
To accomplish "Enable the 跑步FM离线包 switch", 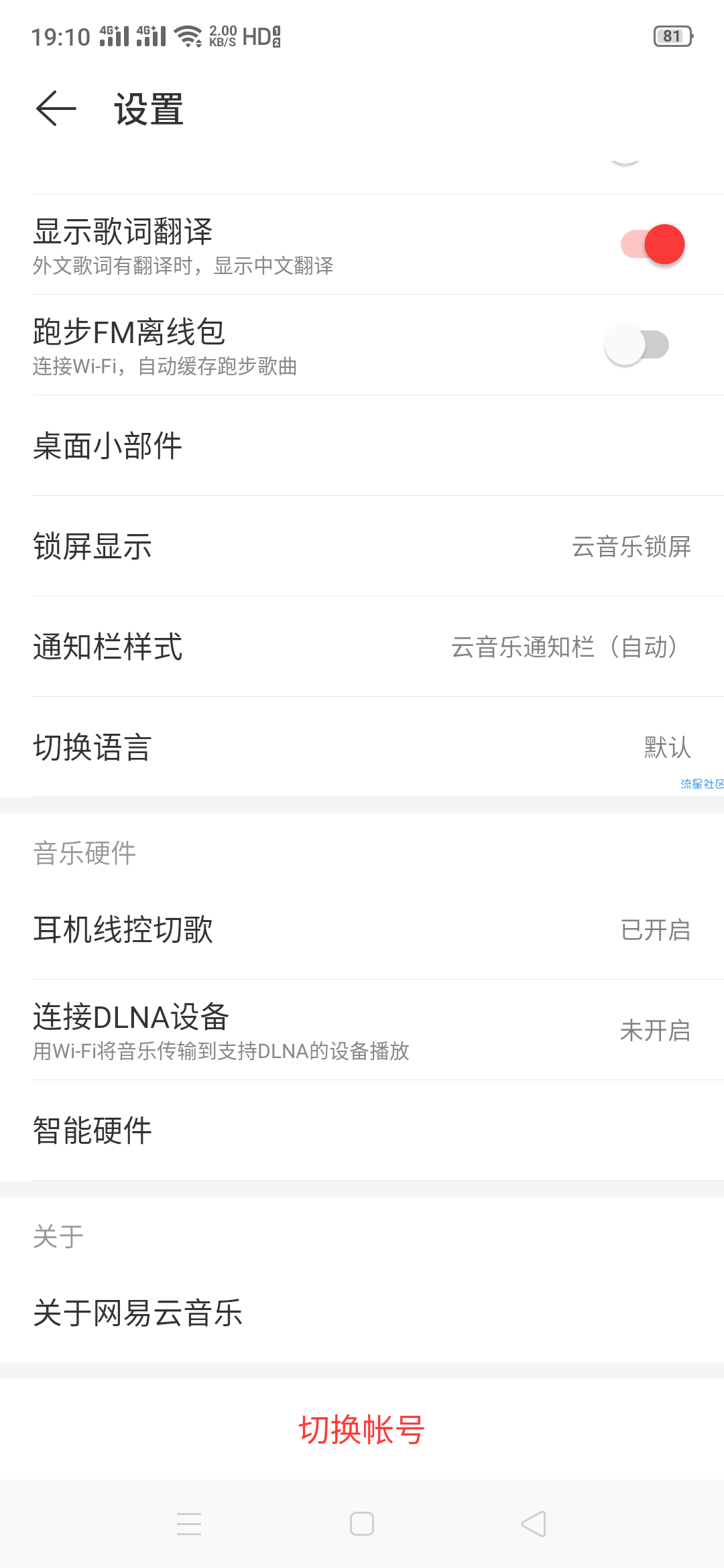I will [637, 344].
